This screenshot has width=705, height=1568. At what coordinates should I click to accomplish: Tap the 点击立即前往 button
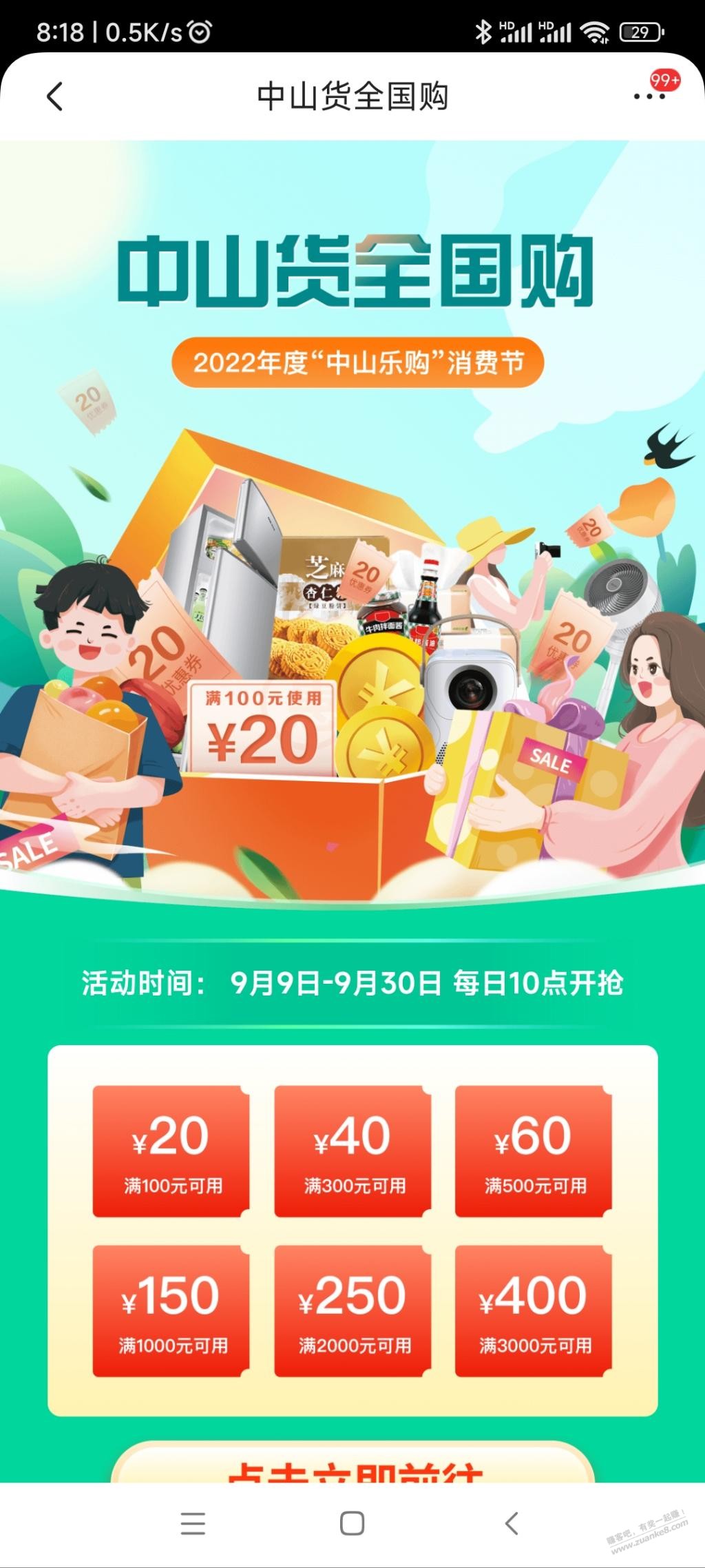point(352,1463)
